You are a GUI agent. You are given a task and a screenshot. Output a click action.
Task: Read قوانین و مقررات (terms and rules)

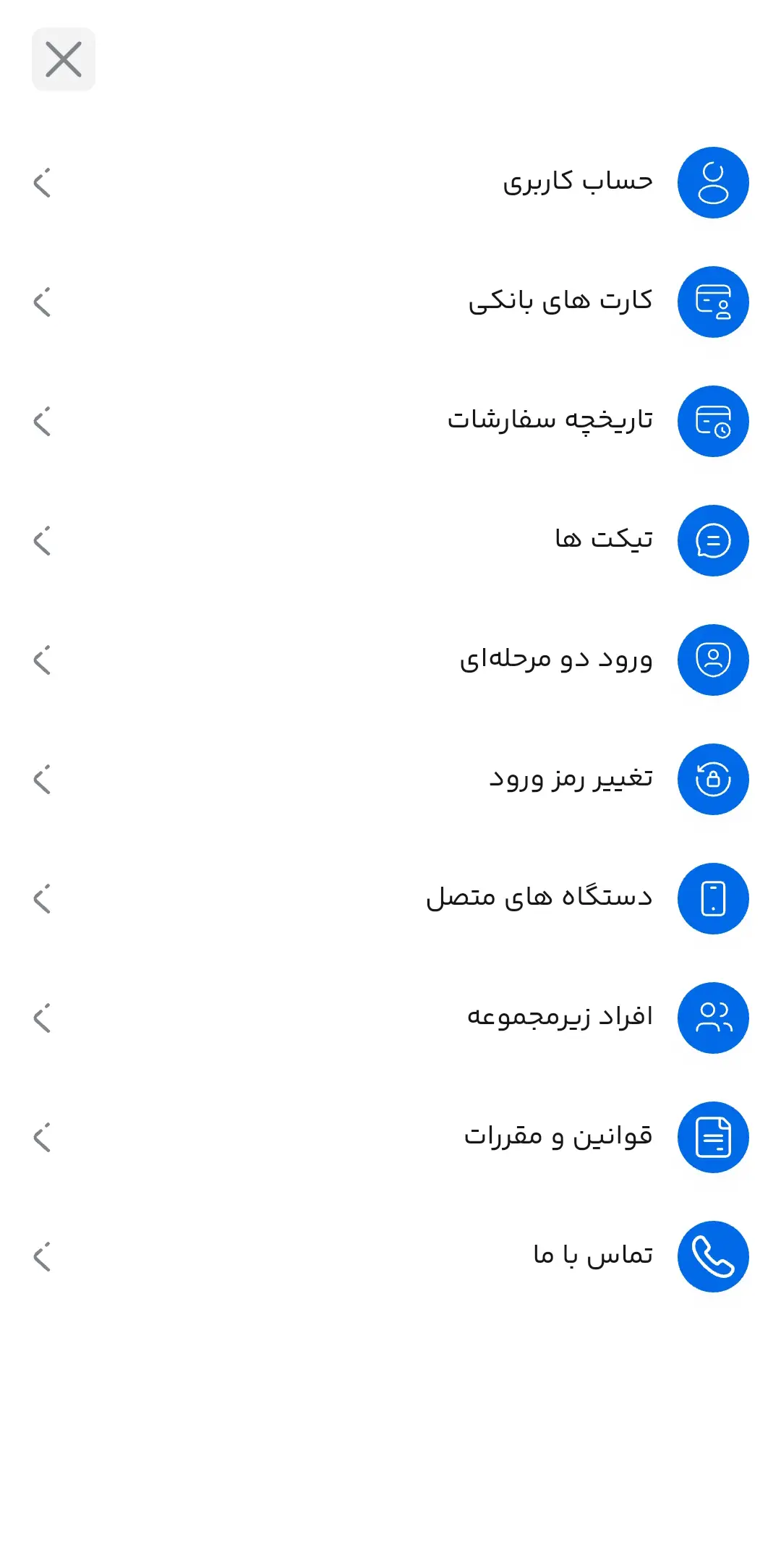click(x=390, y=1137)
